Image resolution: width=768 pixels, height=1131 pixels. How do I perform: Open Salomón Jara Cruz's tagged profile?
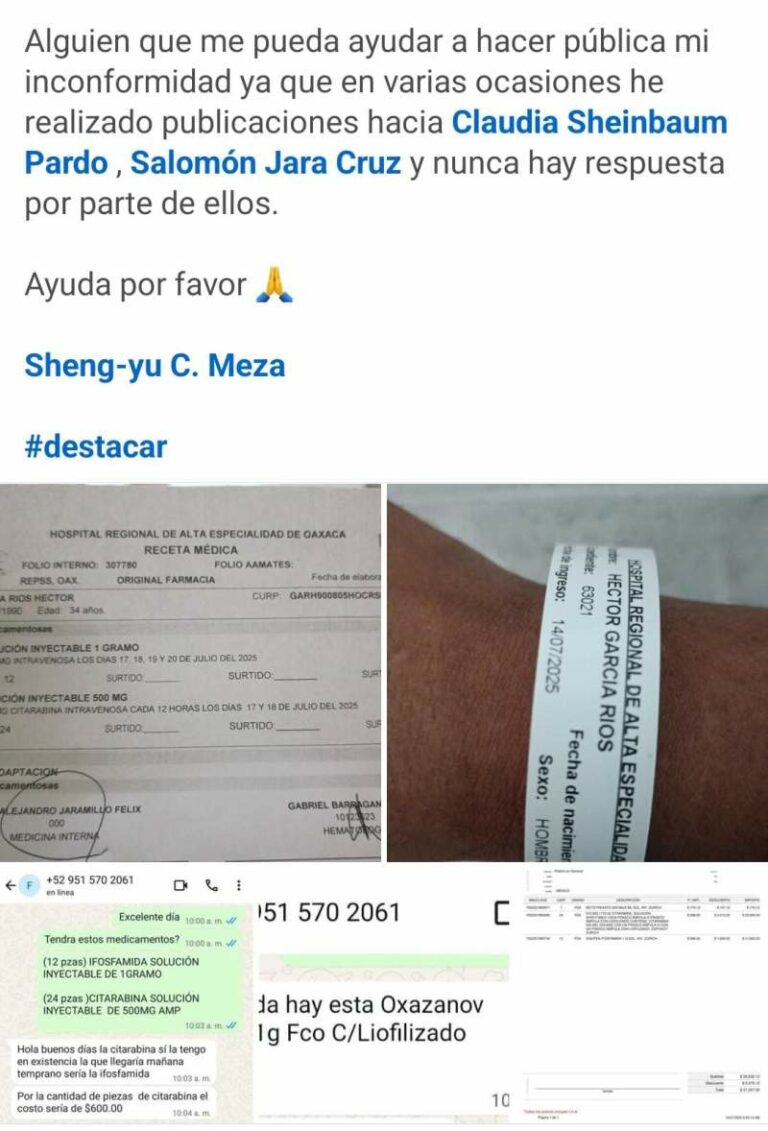coord(264,162)
